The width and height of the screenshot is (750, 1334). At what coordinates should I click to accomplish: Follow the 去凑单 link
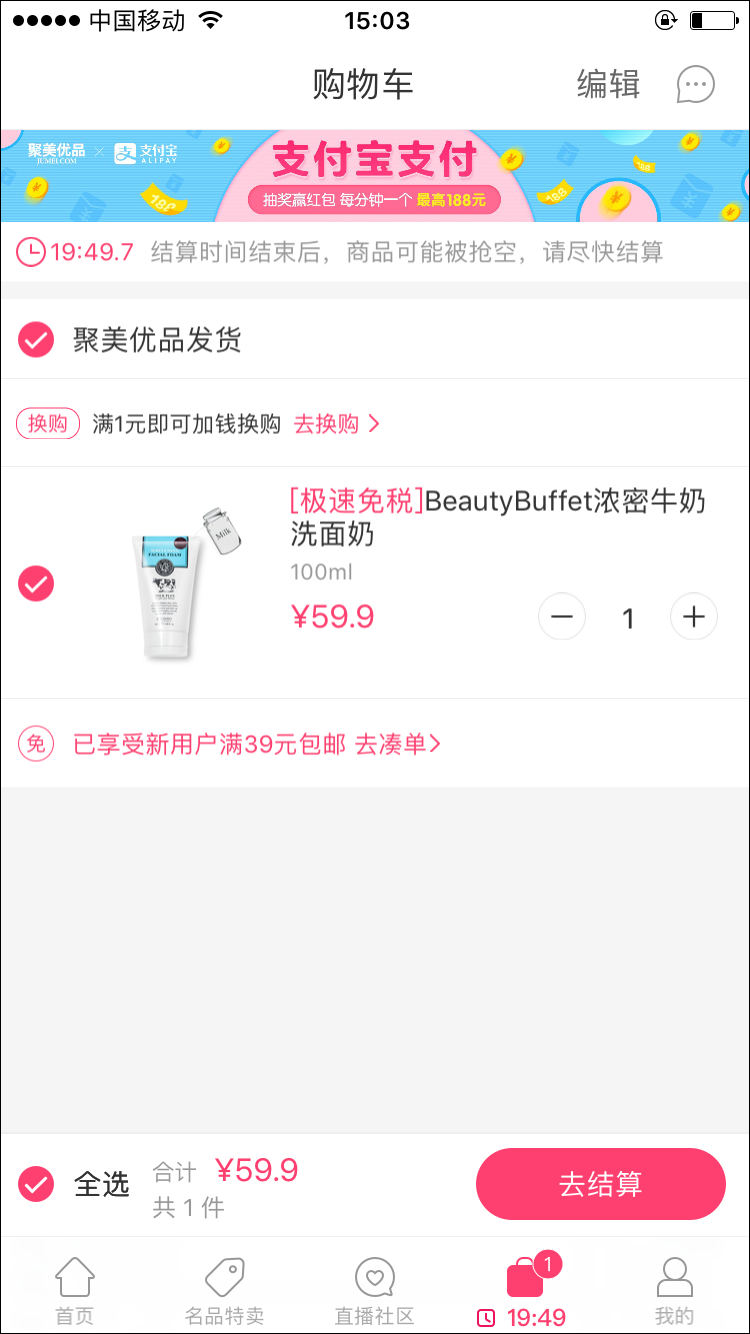click(x=398, y=744)
